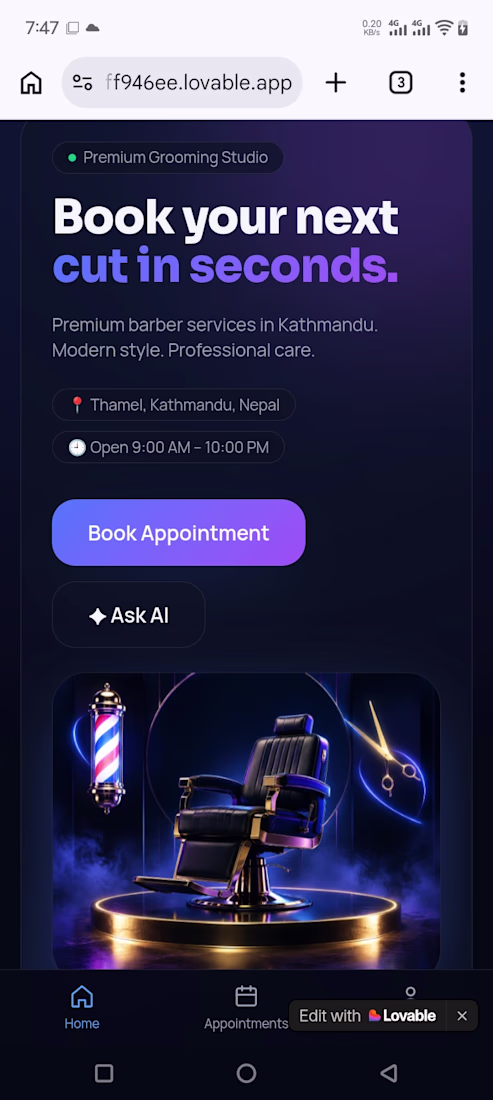Select the lovable.app URL address field

click(182, 83)
